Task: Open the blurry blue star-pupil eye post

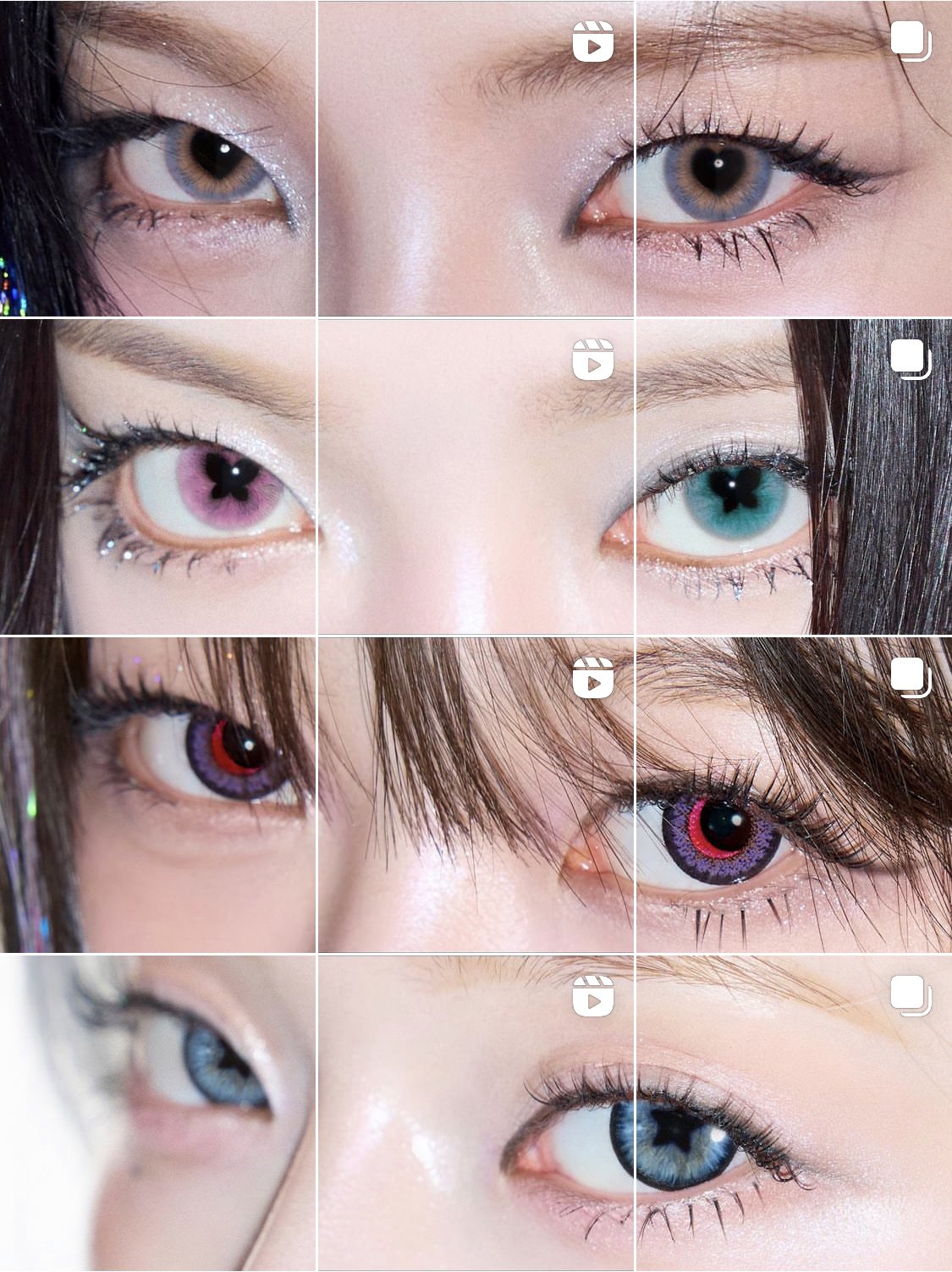Action: point(158,1113)
